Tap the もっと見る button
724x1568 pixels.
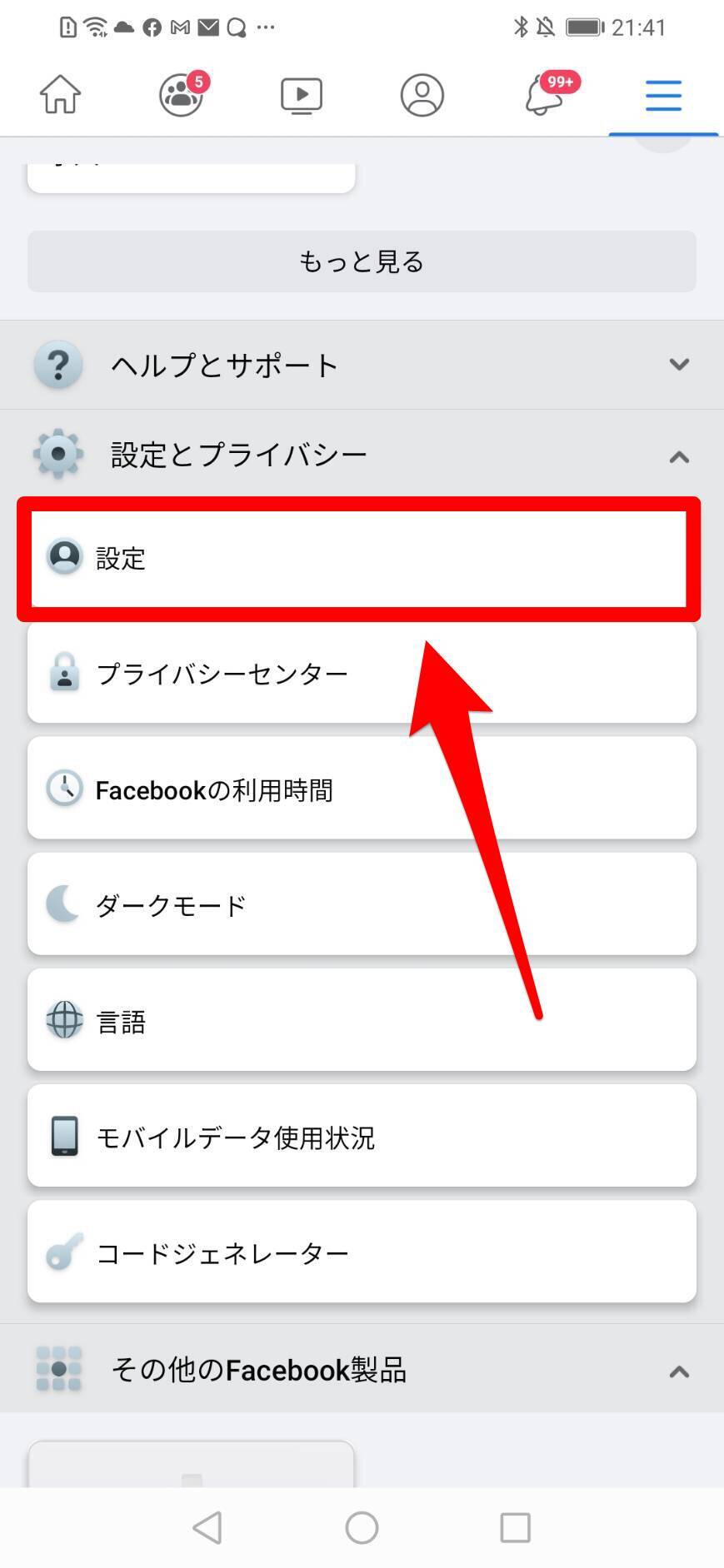coord(362,261)
